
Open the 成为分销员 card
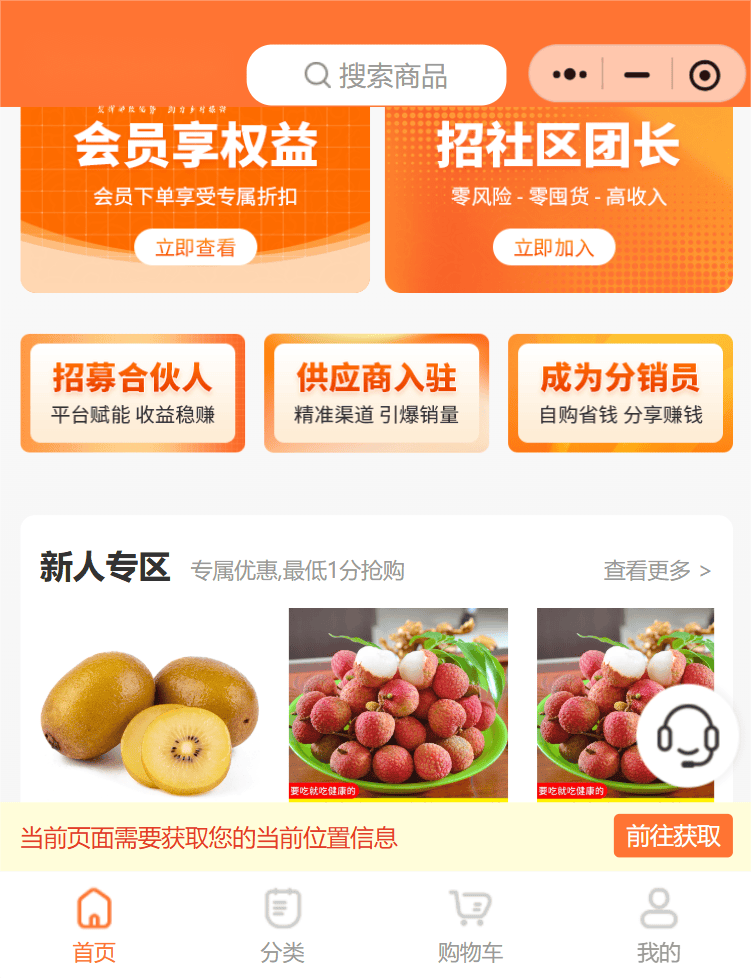[x=620, y=393]
